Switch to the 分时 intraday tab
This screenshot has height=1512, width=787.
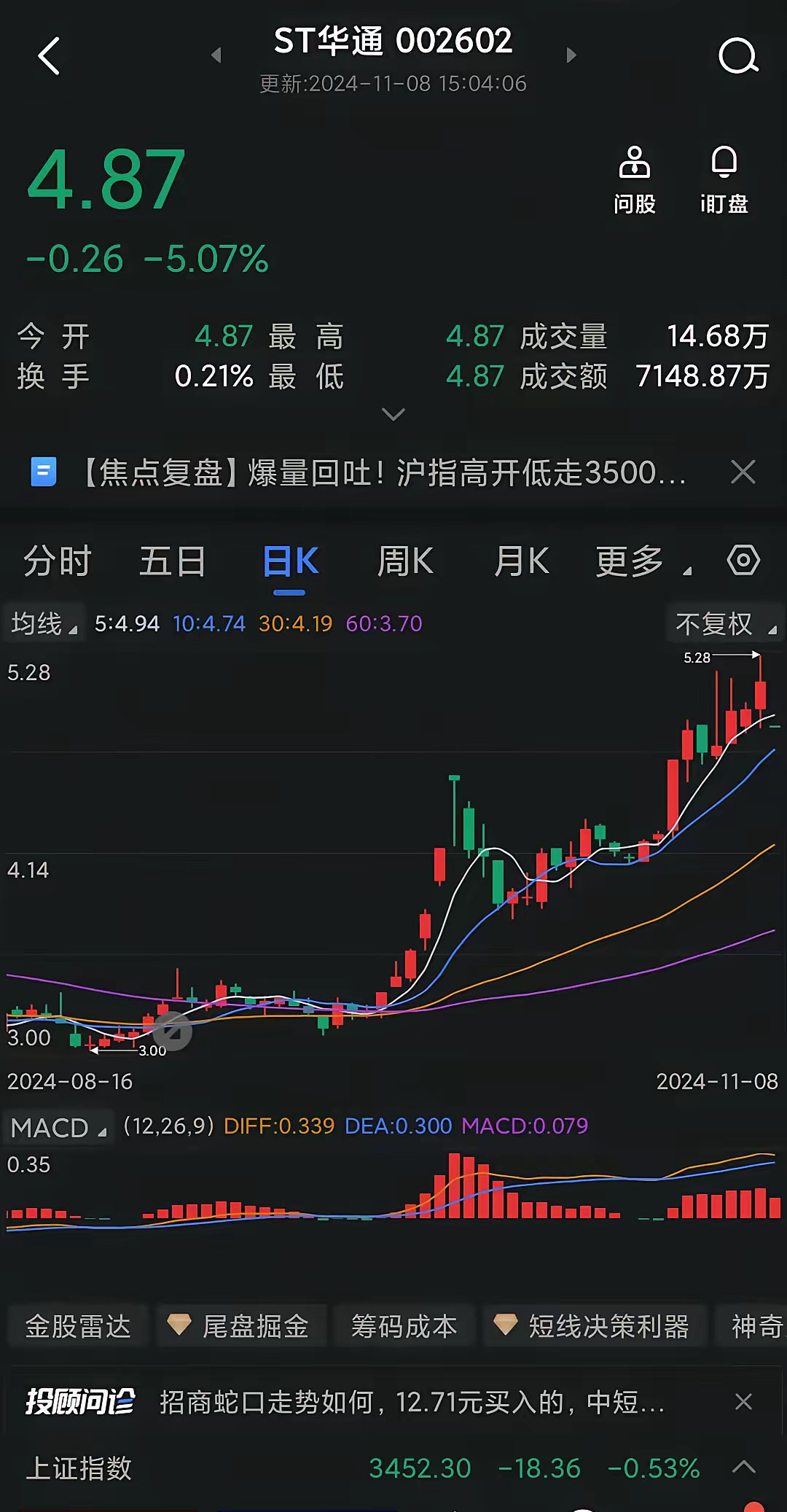(58, 561)
